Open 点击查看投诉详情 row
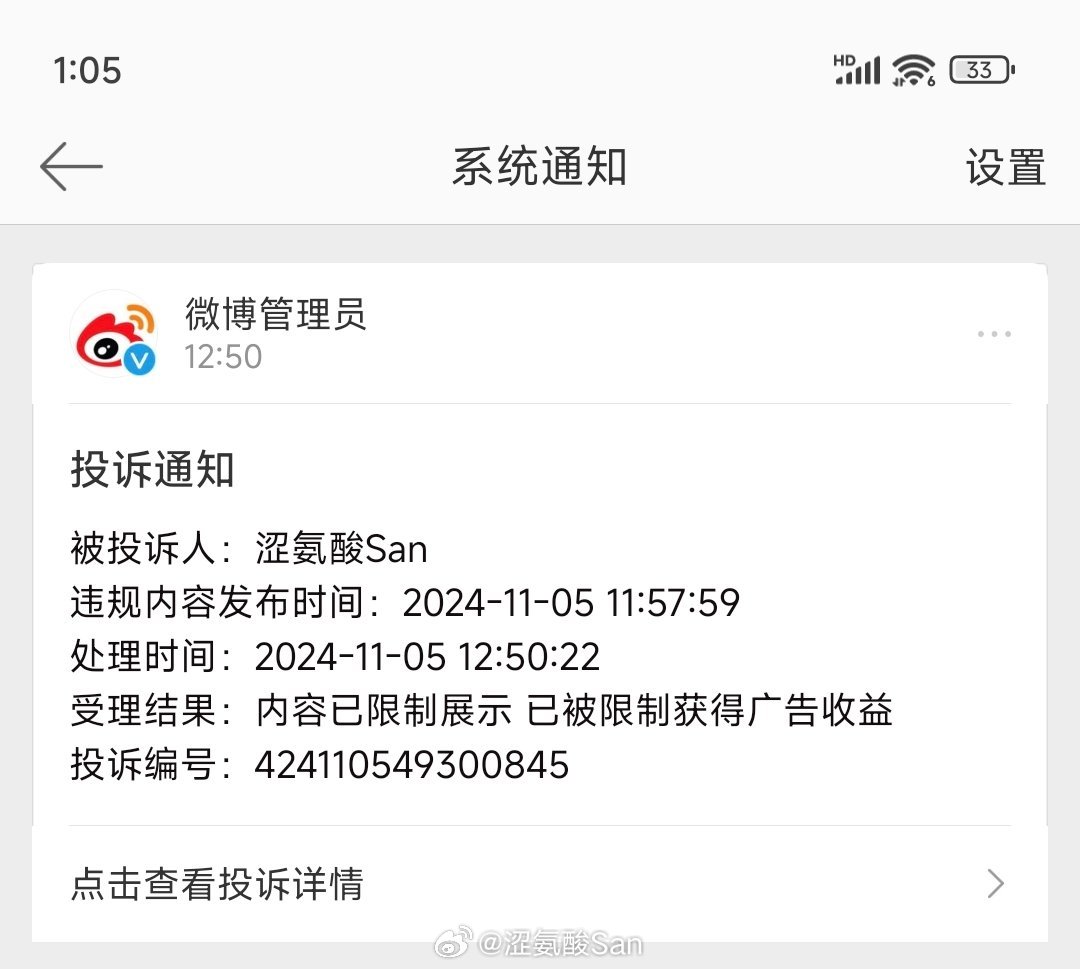The height and width of the screenshot is (969, 1080). (x=540, y=884)
